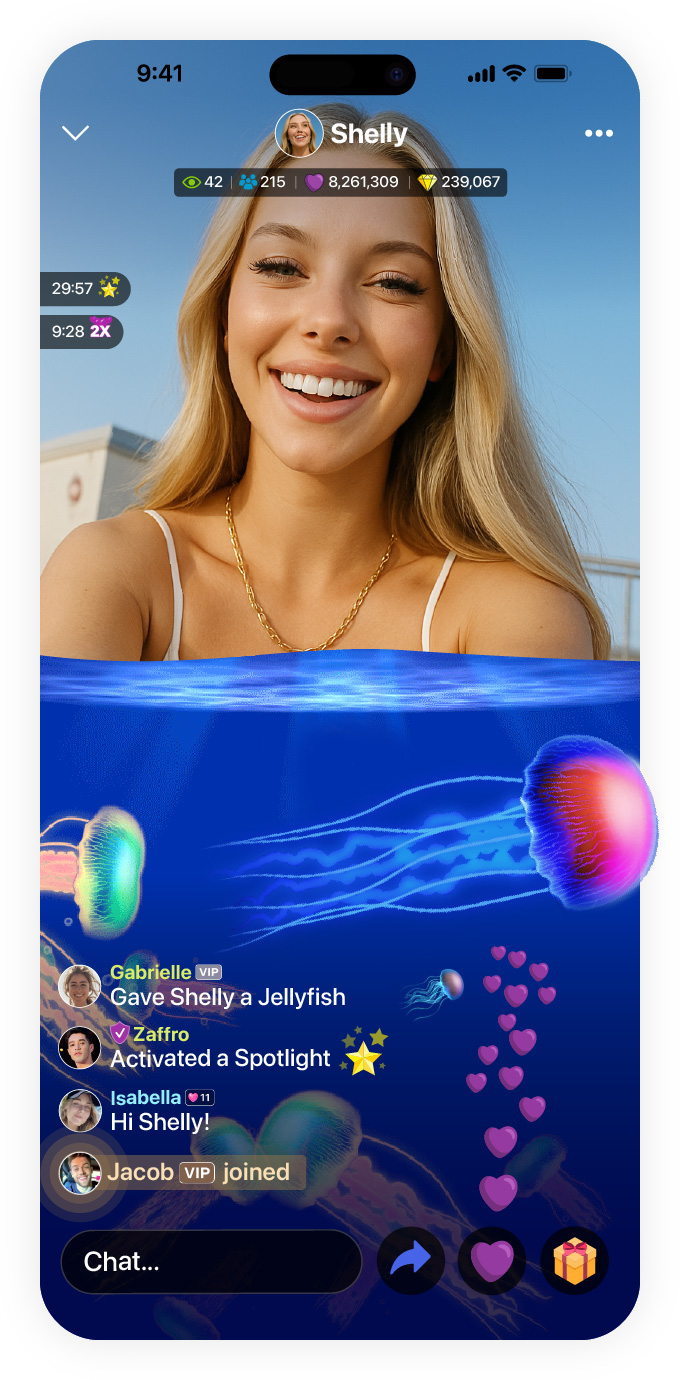680x1380 pixels.
Task: Send a purple heart to Shelly
Action: click(x=492, y=1260)
